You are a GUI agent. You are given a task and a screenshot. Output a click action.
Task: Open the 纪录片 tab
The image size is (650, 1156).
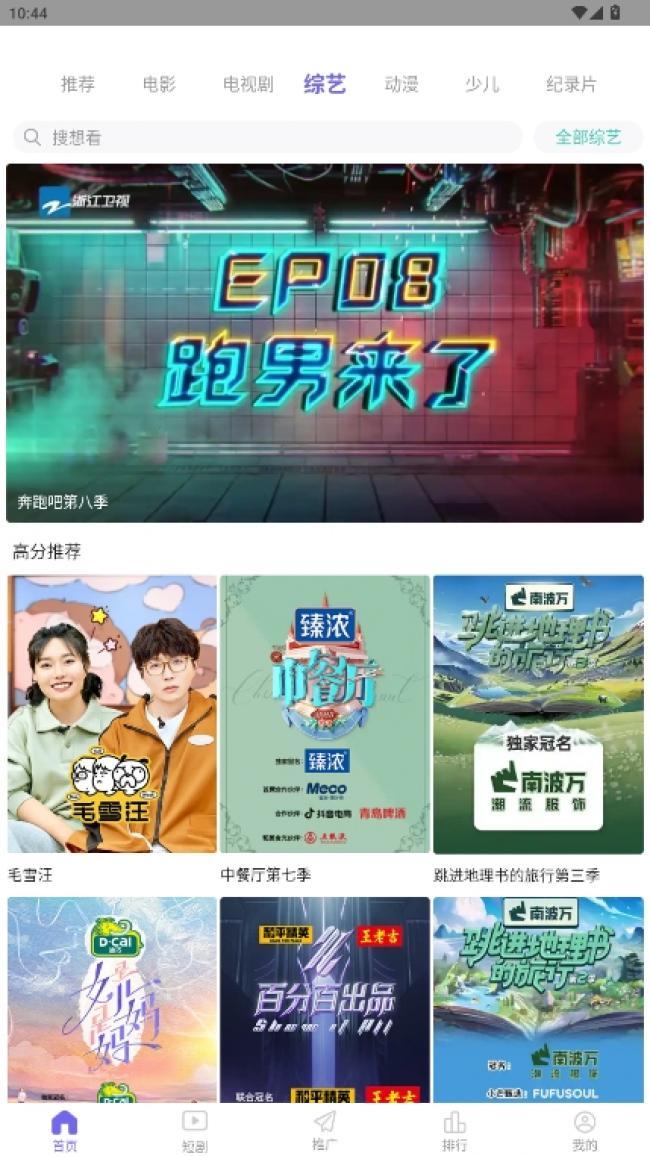(x=571, y=84)
